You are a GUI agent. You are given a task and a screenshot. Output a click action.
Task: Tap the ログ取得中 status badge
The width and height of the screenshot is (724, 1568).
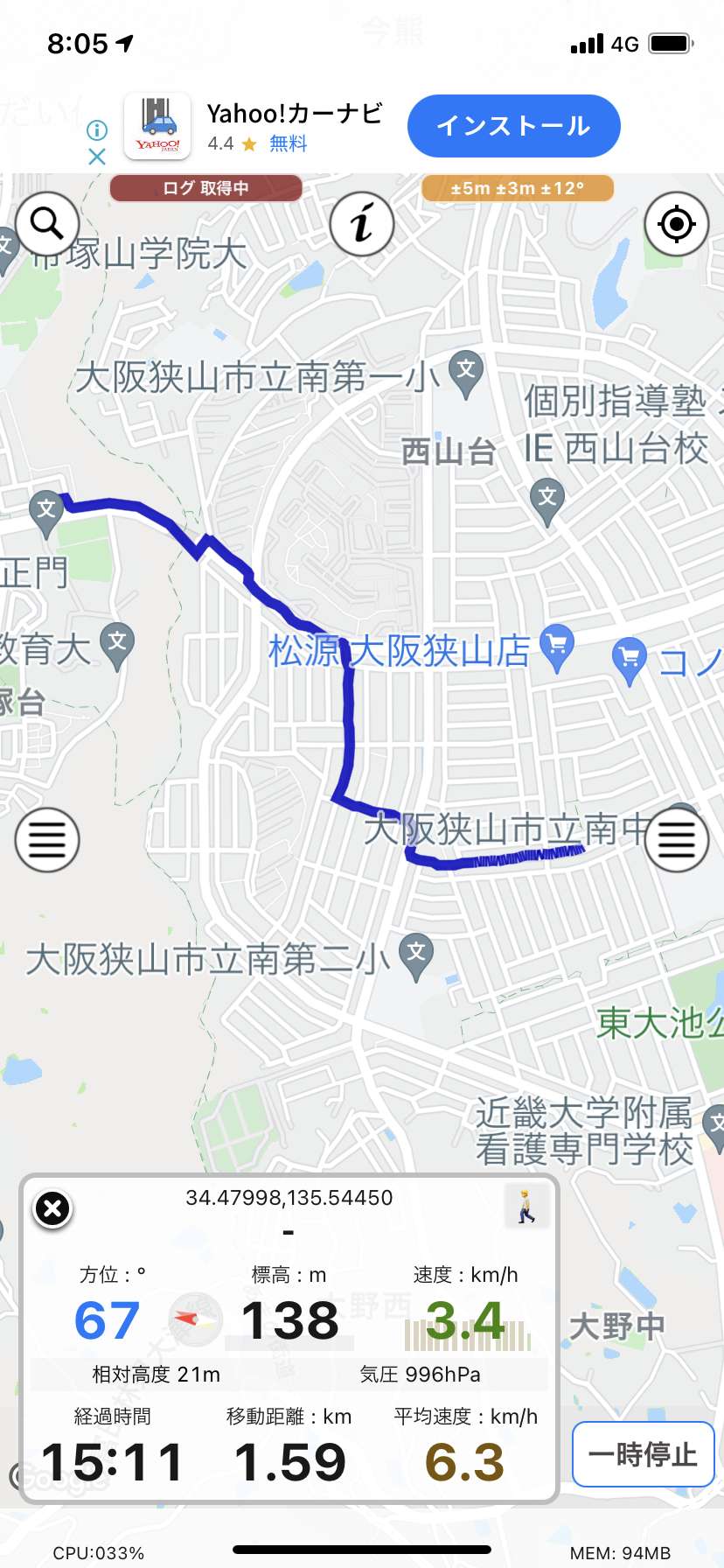pyautogui.click(x=205, y=188)
